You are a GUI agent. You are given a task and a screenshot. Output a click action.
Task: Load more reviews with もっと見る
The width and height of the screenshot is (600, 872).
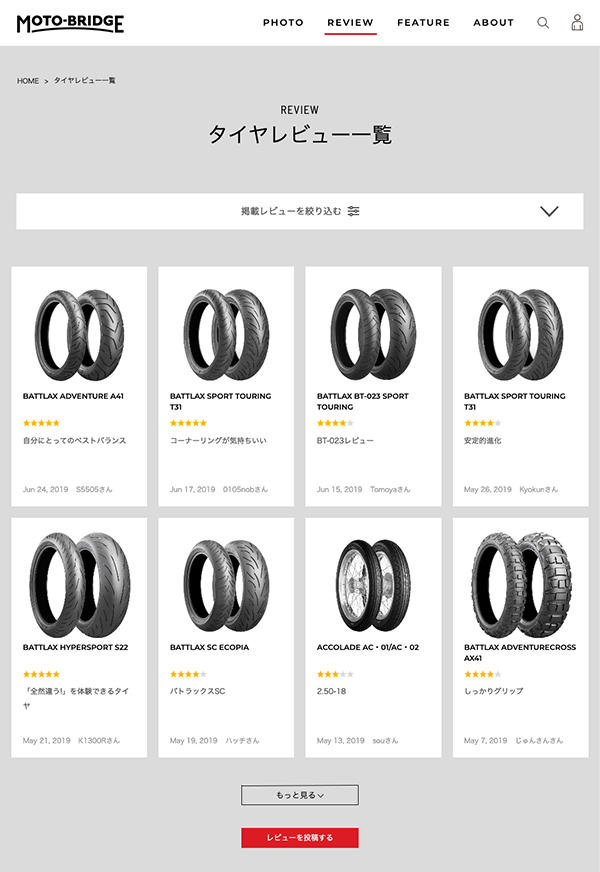(300, 795)
